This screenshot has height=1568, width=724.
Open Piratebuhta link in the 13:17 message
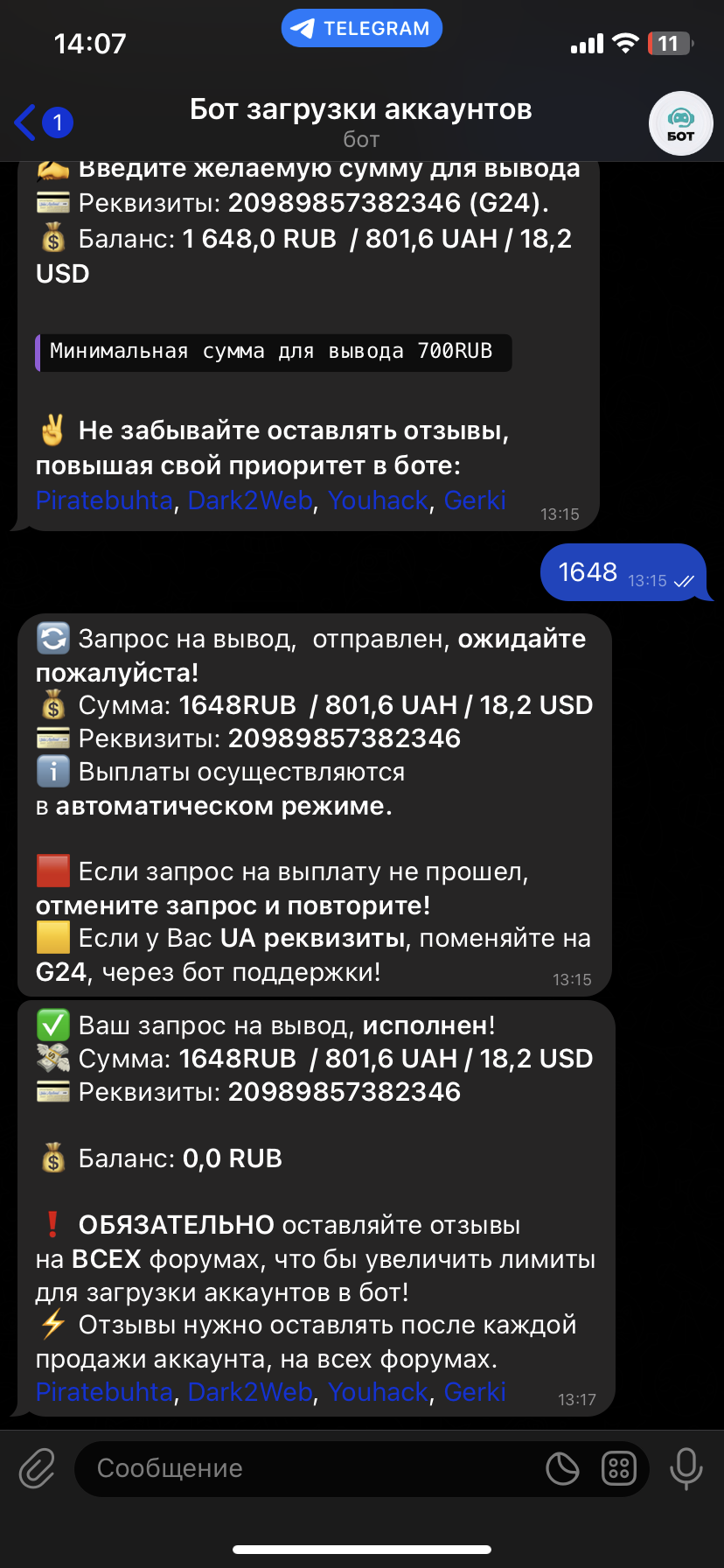point(104,1392)
